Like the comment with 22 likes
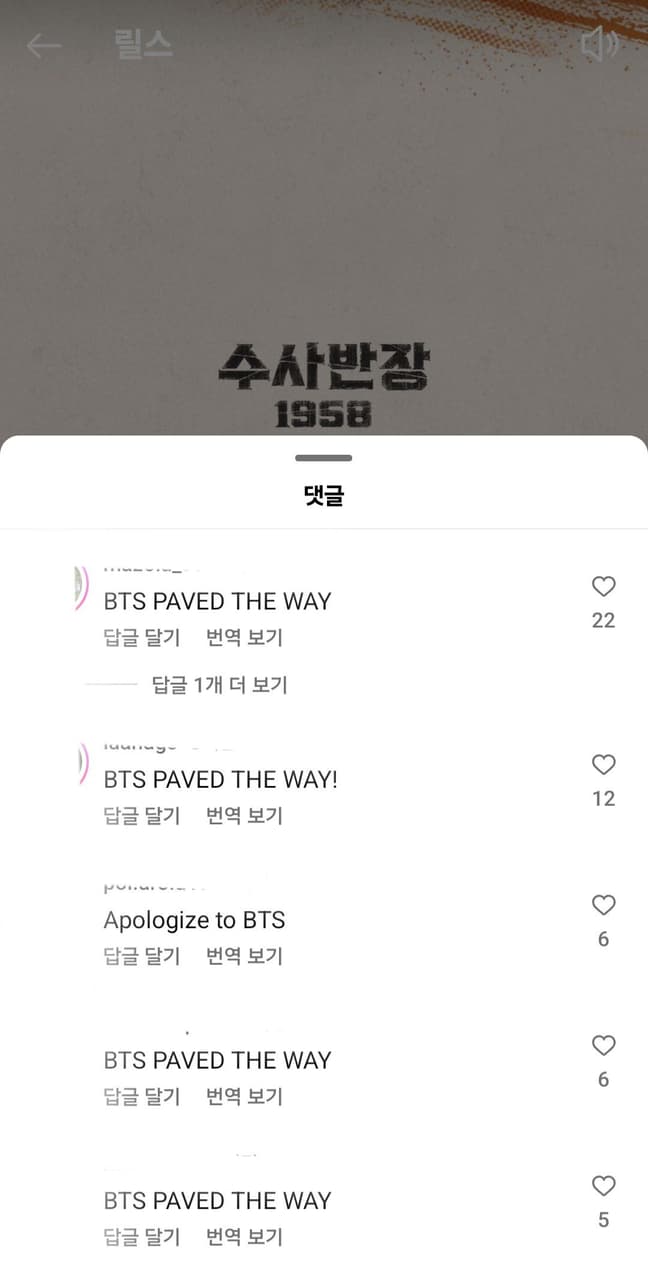This screenshot has height=1279, width=648. coord(603,587)
